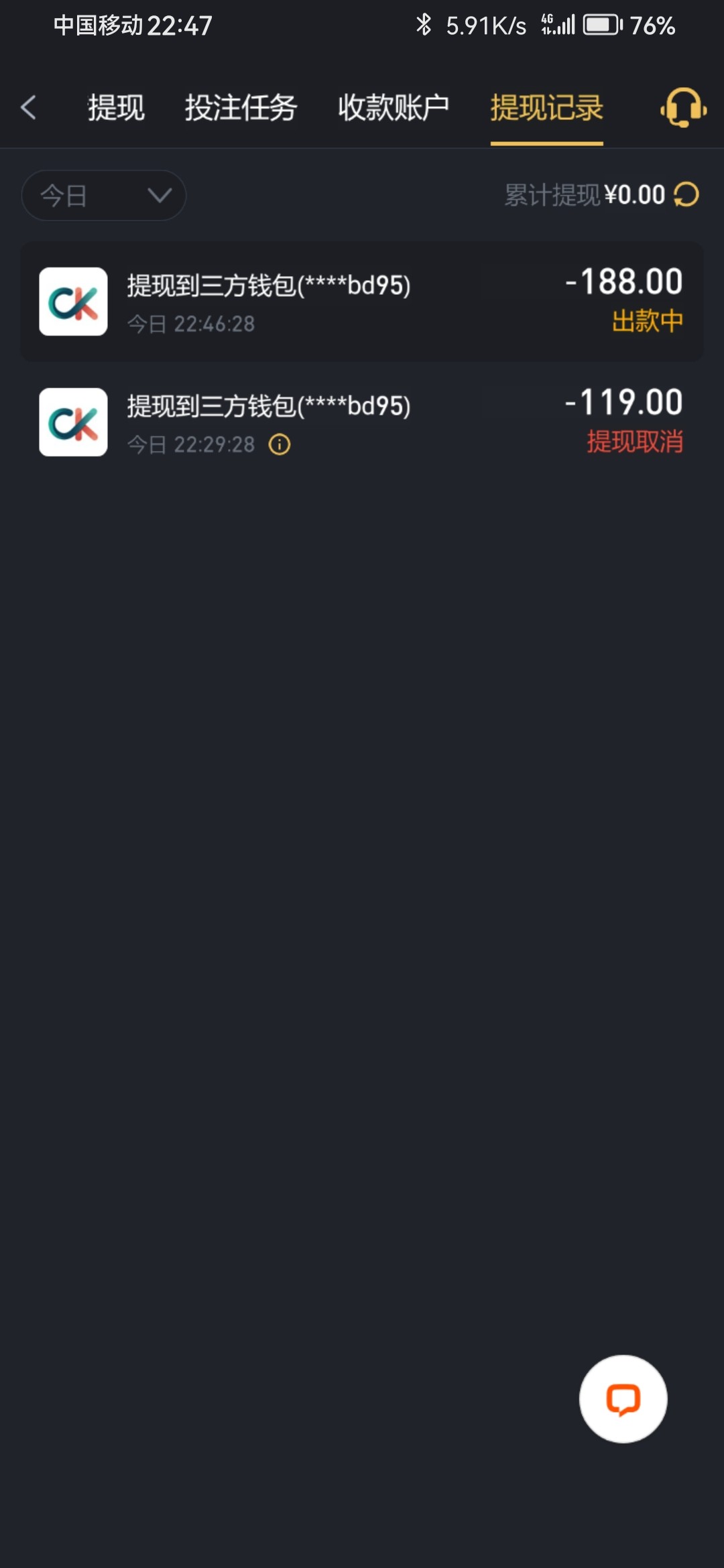Go back using the top-left arrow
724x1568 pixels.
coord(28,107)
